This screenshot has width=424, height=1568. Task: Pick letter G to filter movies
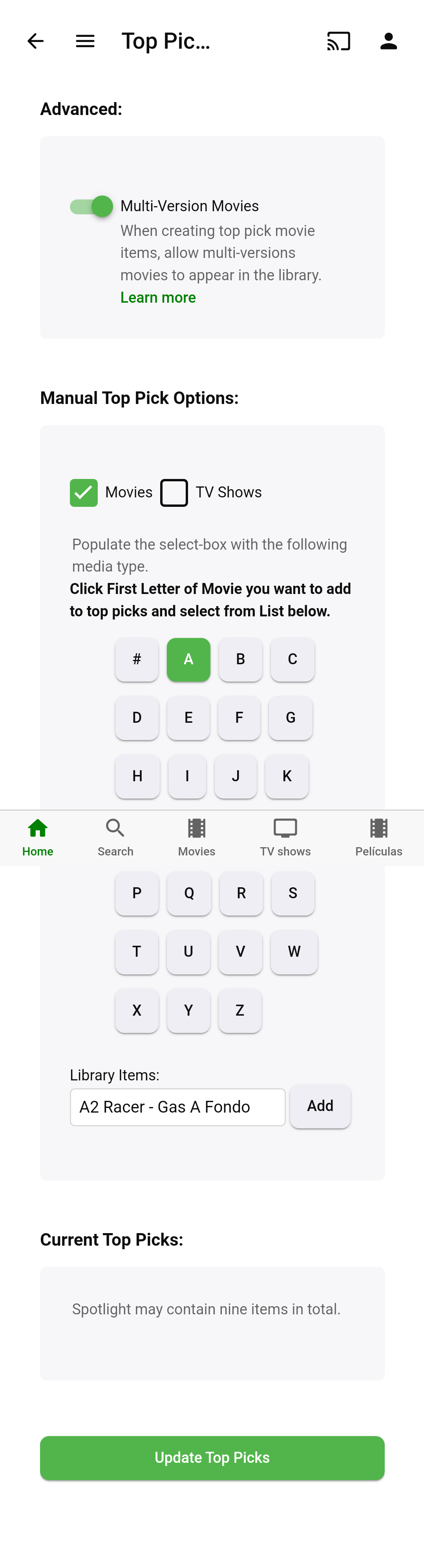pyautogui.click(x=291, y=718)
